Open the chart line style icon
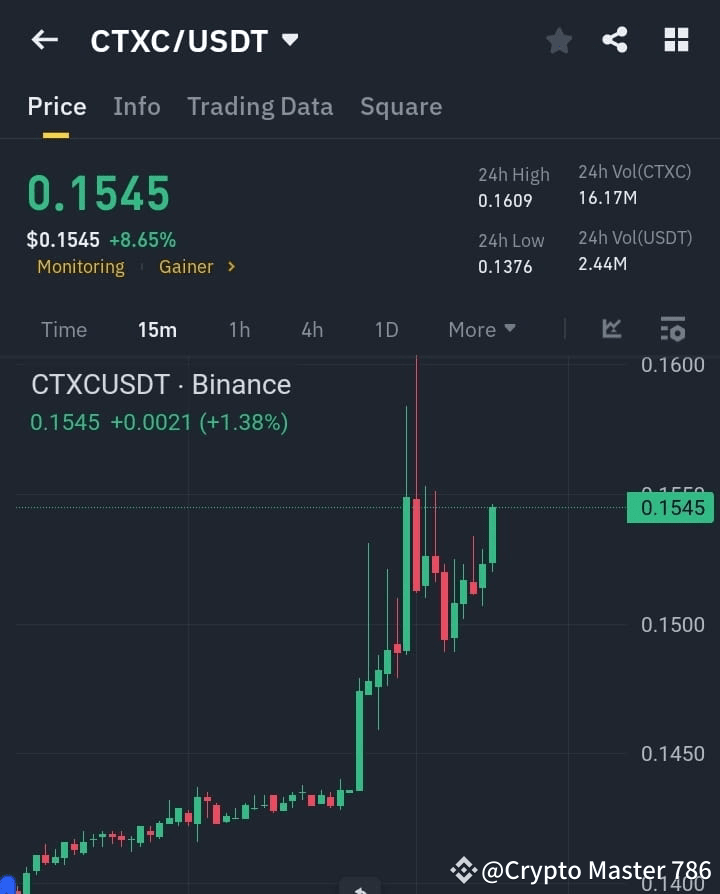 [x=611, y=329]
